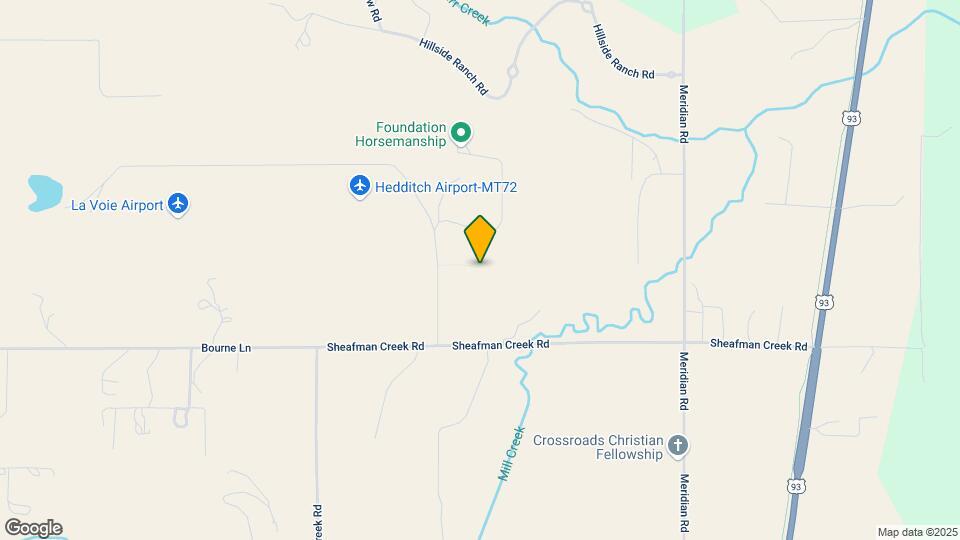Open Foundation Horsemanship place marker

click(x=461, y=132)
